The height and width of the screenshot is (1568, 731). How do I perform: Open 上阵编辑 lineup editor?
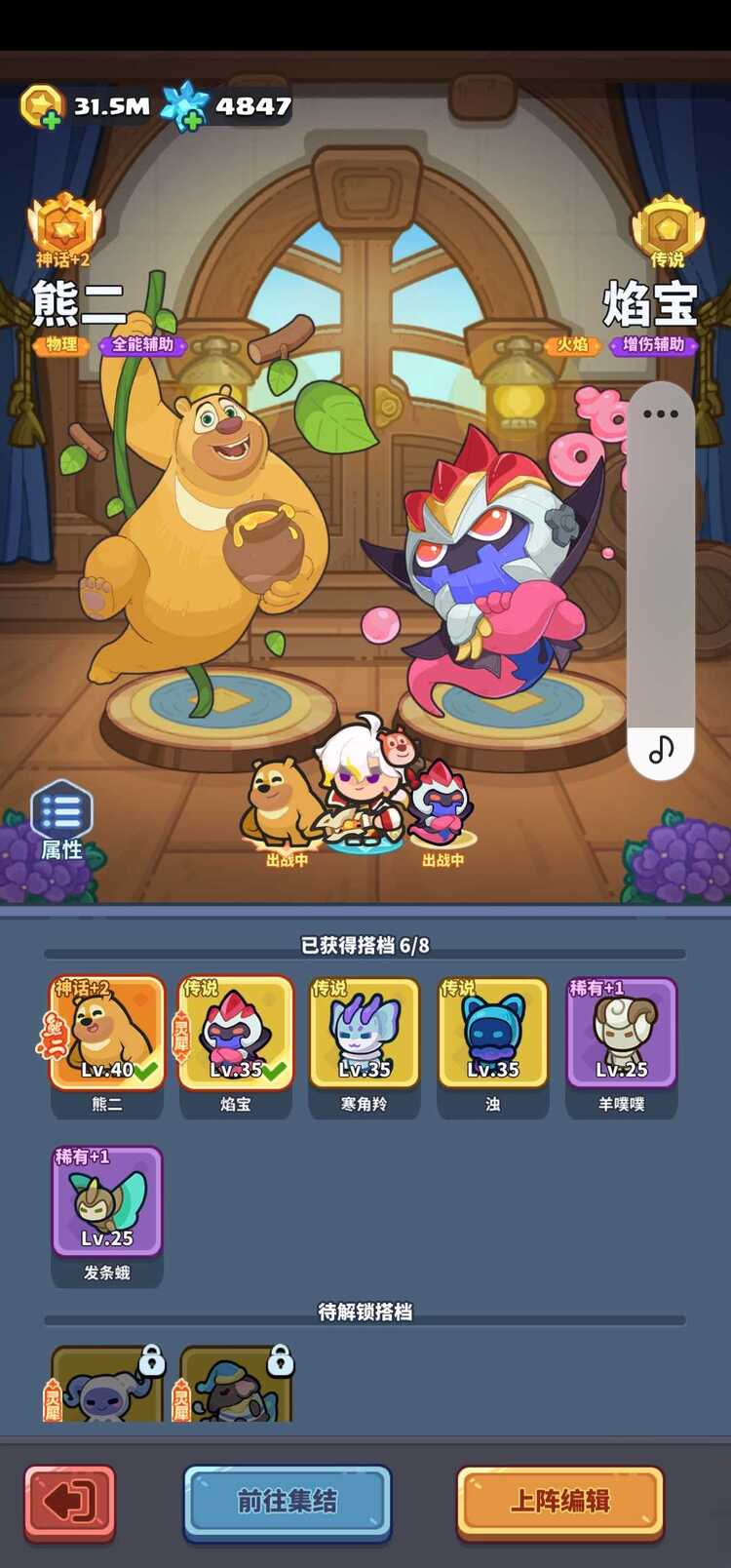(560, 1502)
